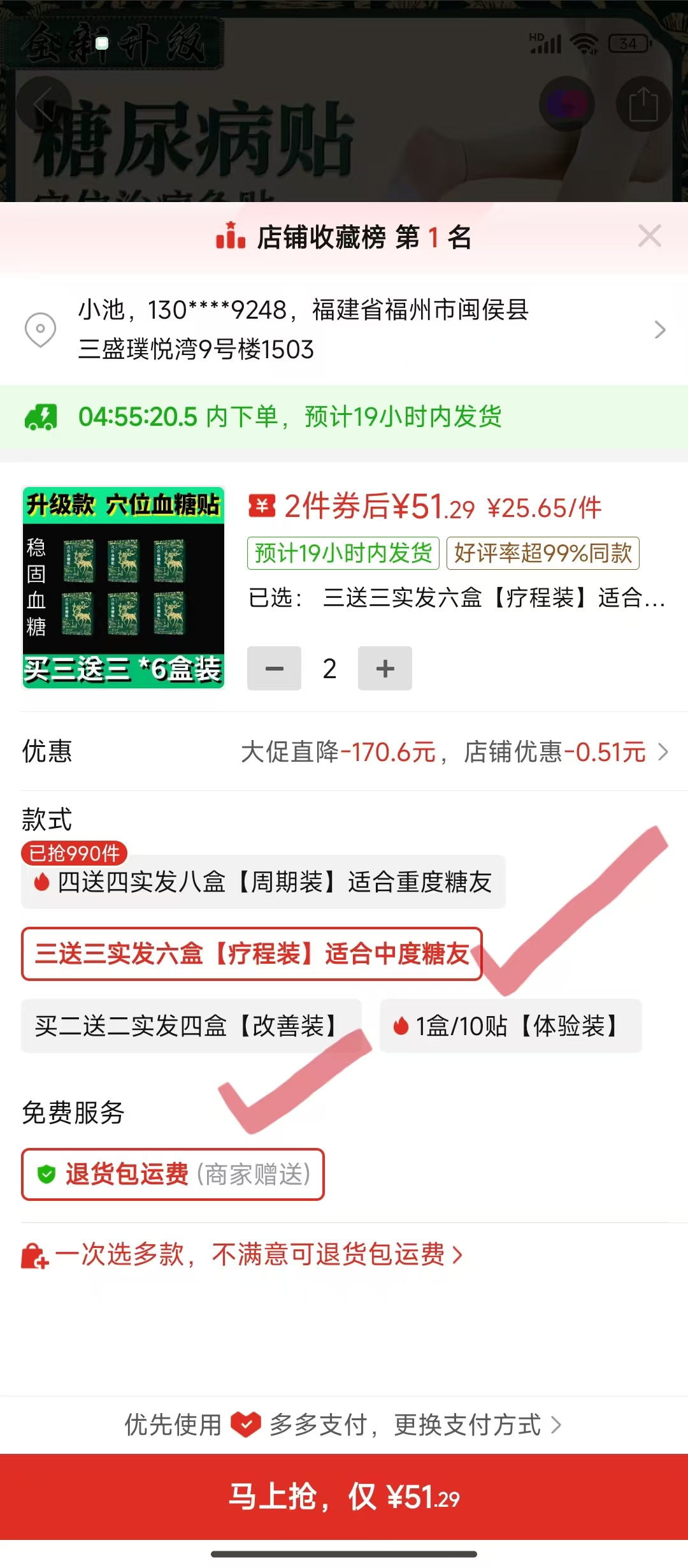Tap 退货包运费 free service chip
Screen dimensions: 688x1568
click(173, 1174)
